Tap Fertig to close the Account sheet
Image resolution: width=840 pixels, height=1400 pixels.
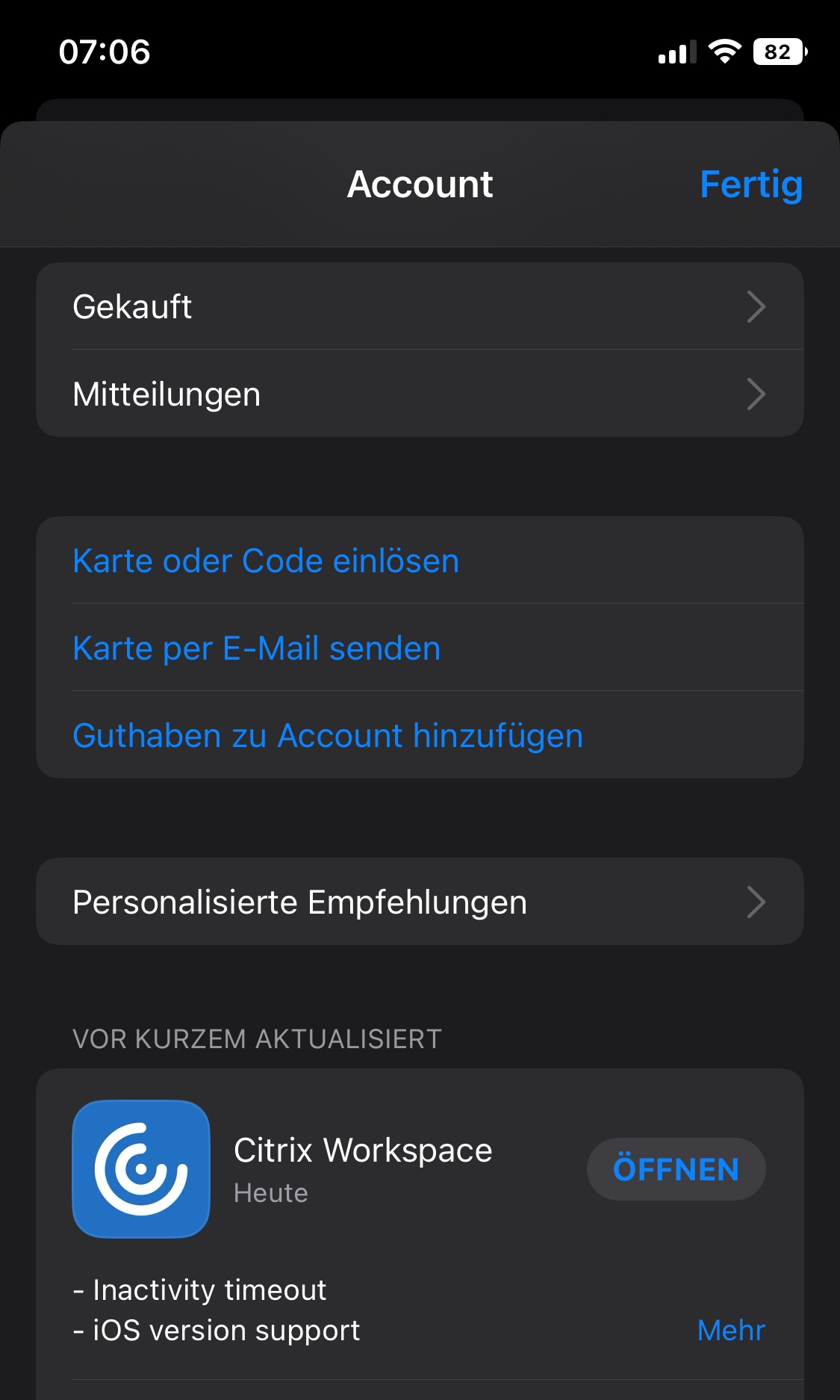pos(750,185)
